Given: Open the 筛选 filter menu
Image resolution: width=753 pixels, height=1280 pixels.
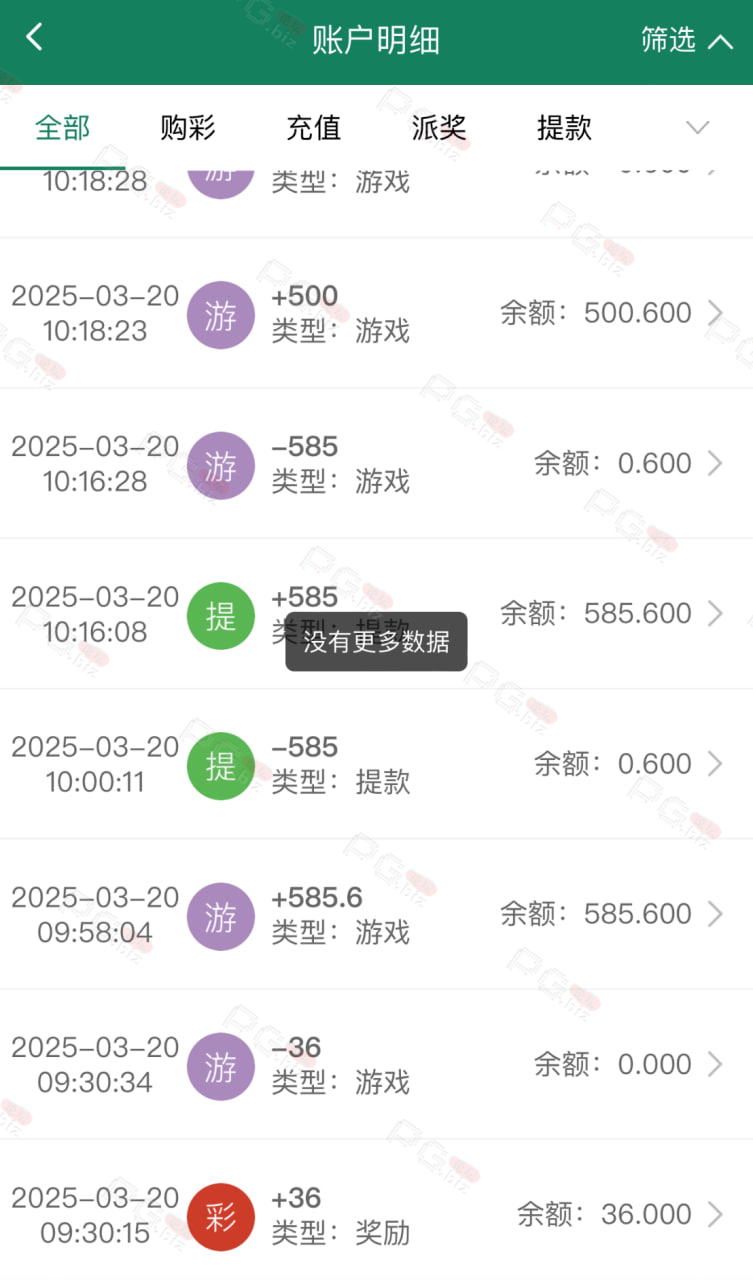Looking at the screenshot, I should 687,40.
